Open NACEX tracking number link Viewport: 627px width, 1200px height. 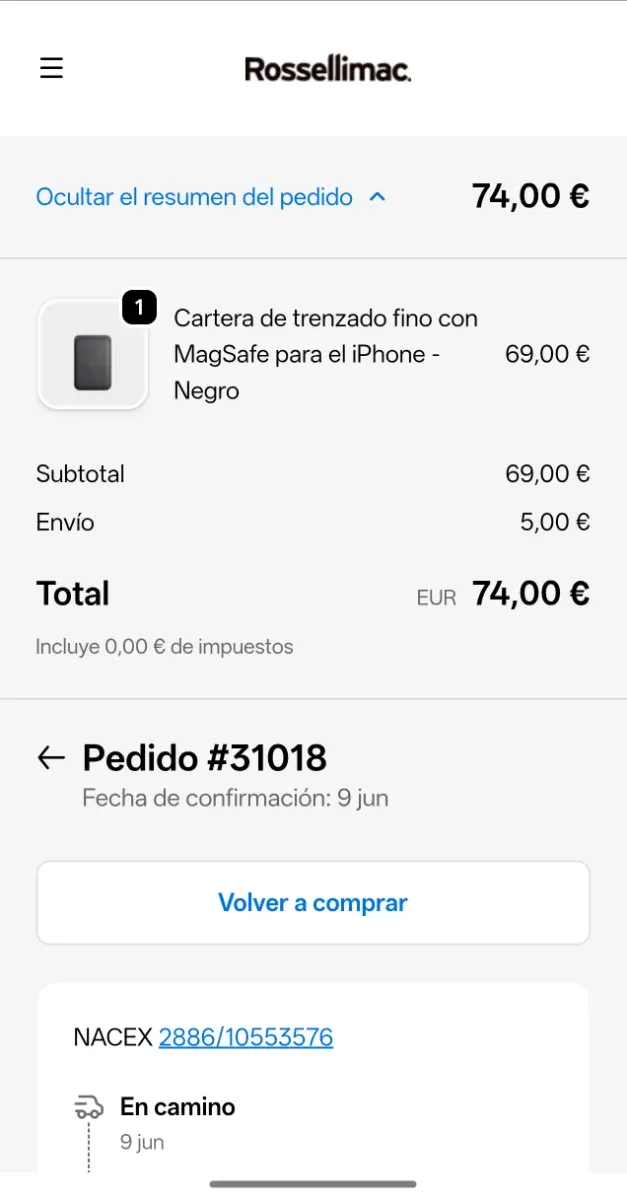(246, 1038)
